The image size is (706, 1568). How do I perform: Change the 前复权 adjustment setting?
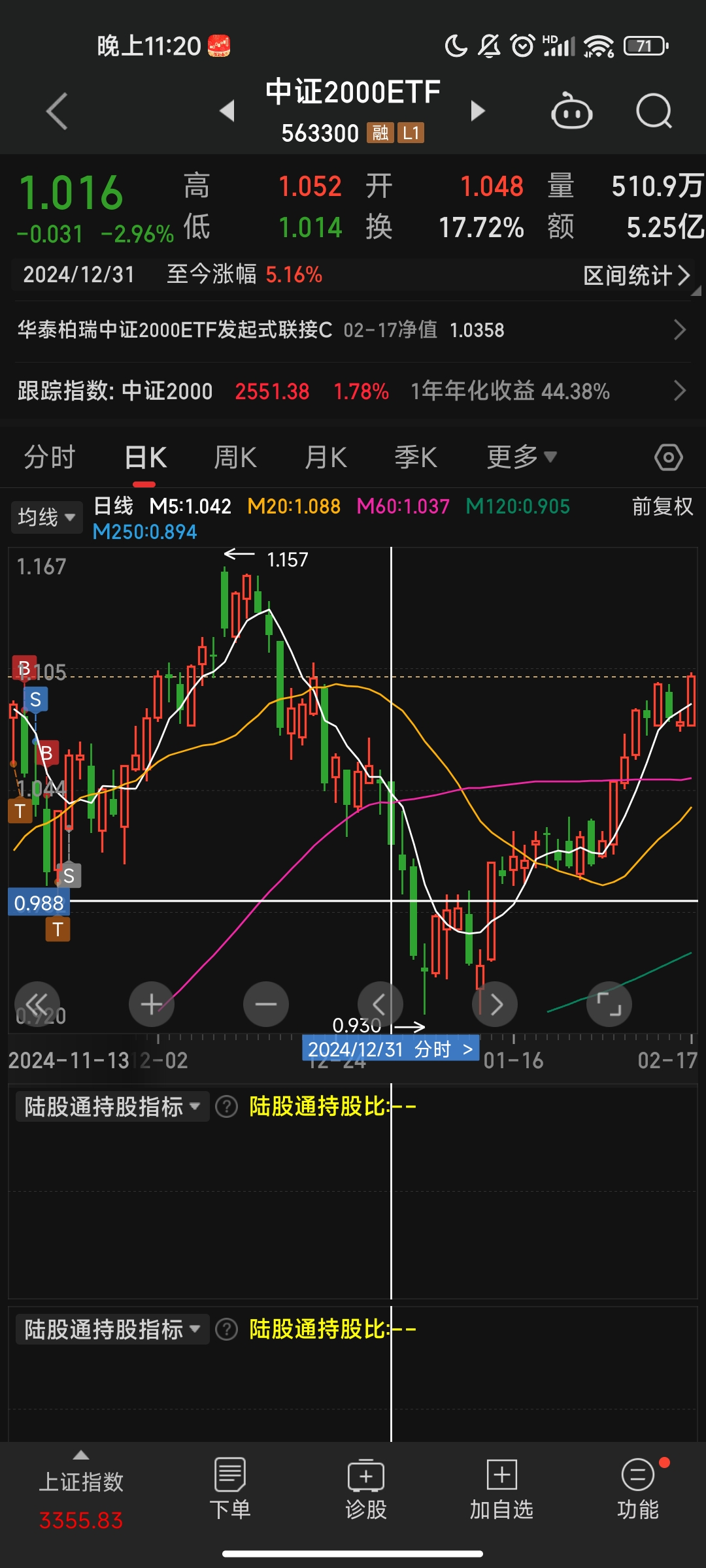coord(662,506)
